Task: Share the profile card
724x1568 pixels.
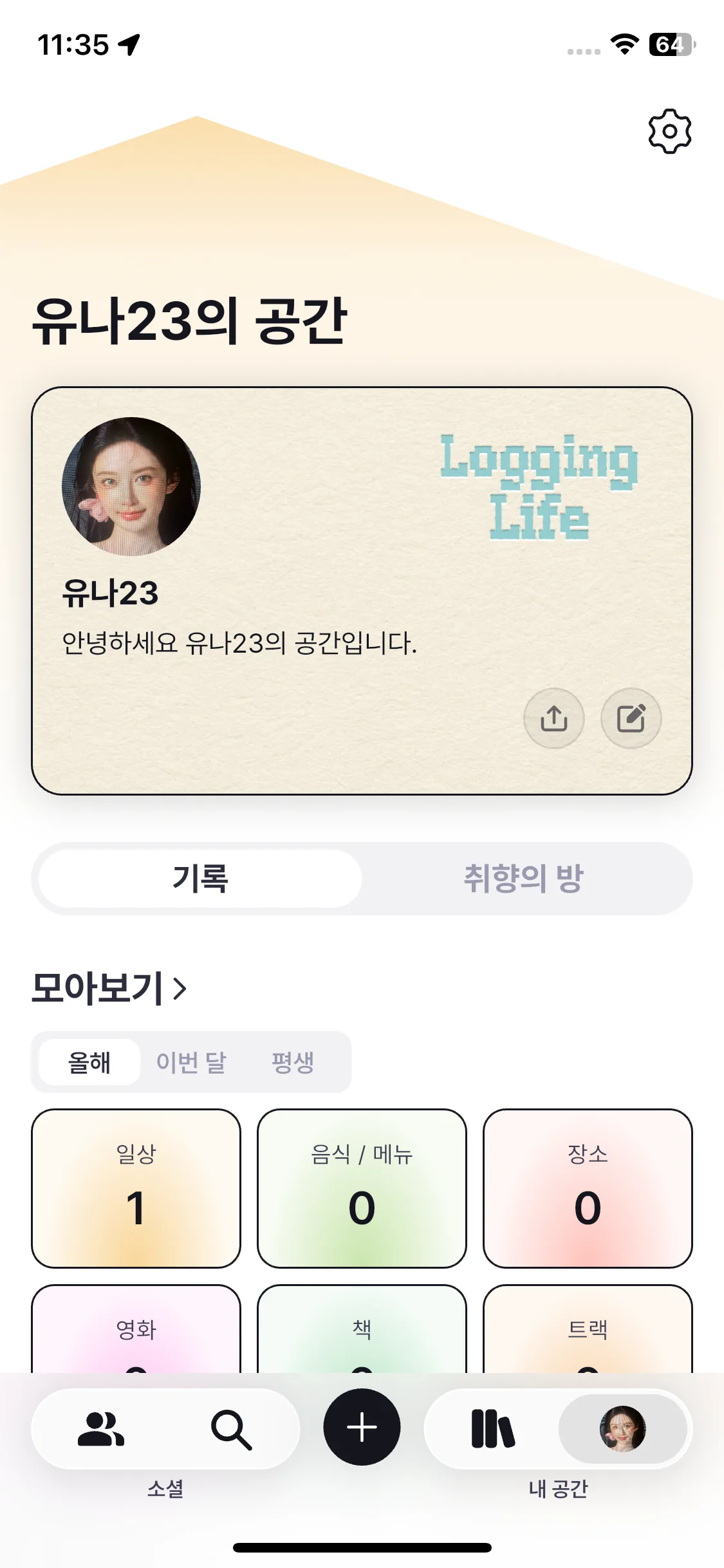Action: coord(553,718)
